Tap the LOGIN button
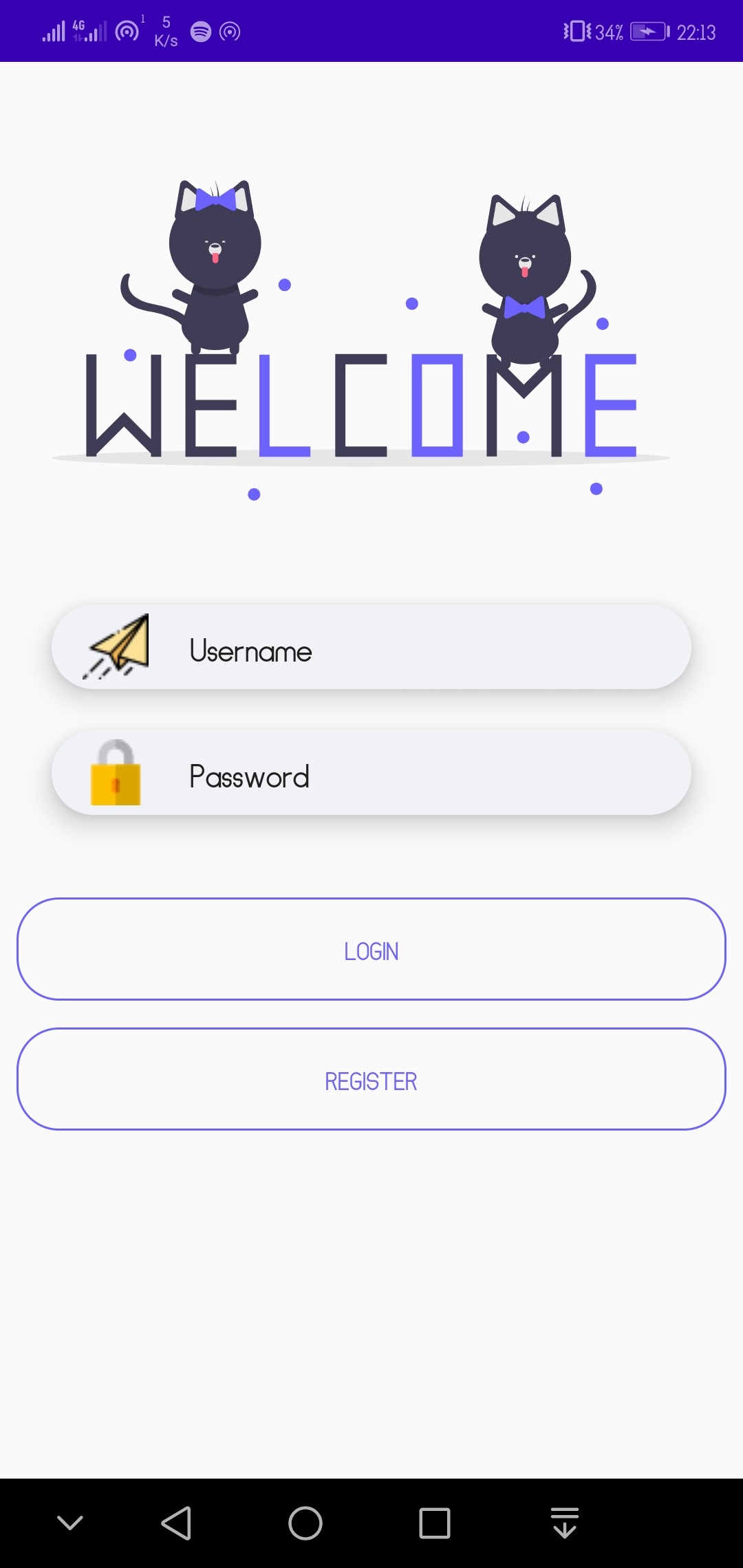 [371, 950]
